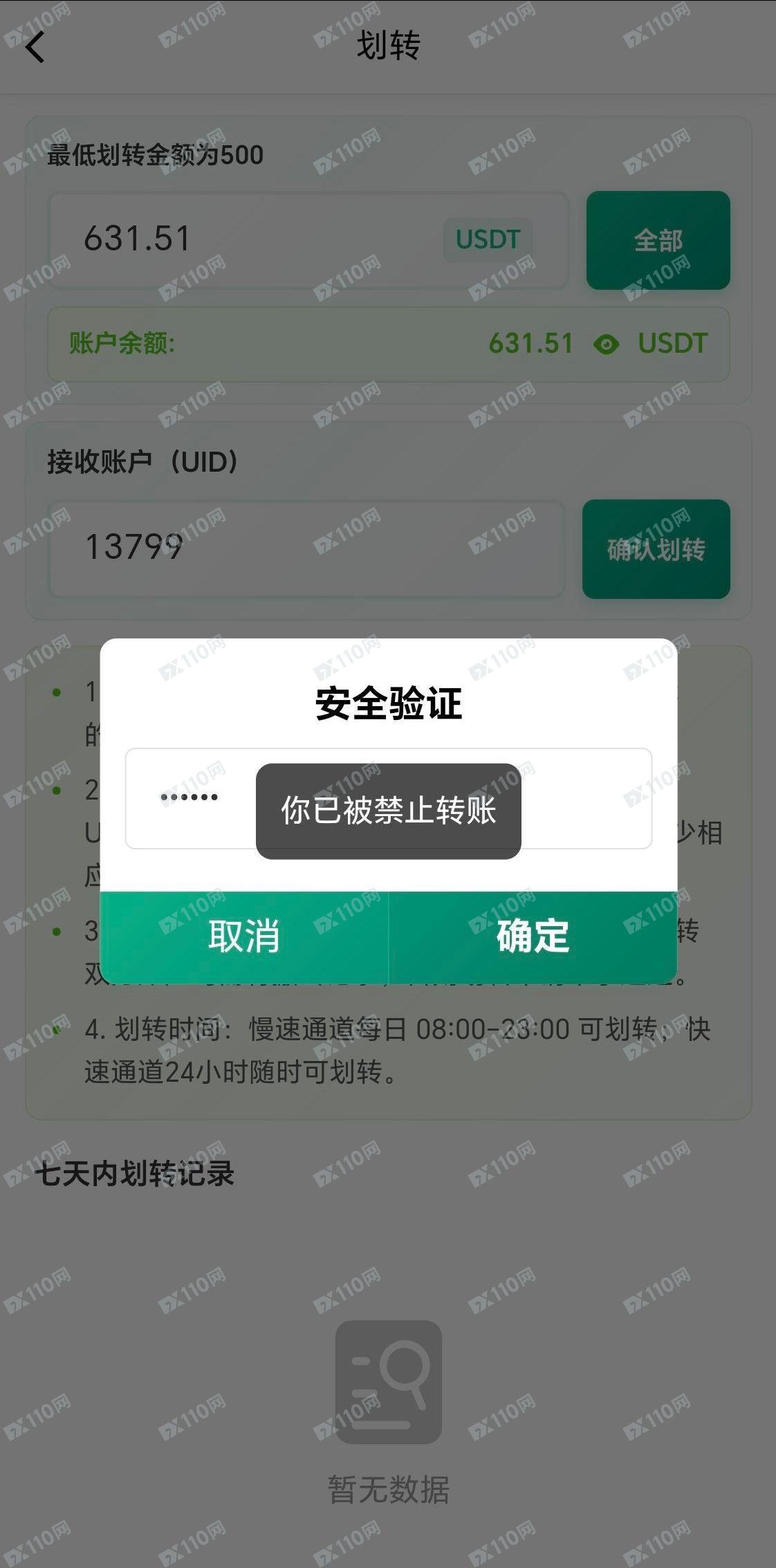Click the amount input showing 631.51

pyautogui.click(x=207, y=239)
